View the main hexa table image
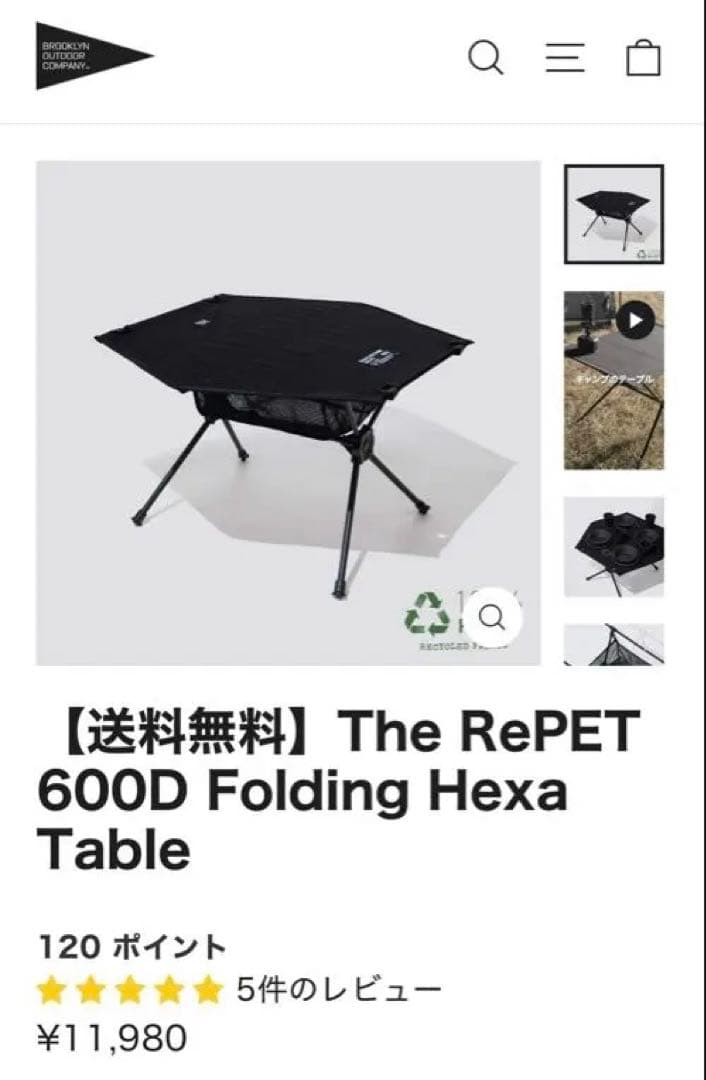The image size is (706, 1080). [288, 413]
